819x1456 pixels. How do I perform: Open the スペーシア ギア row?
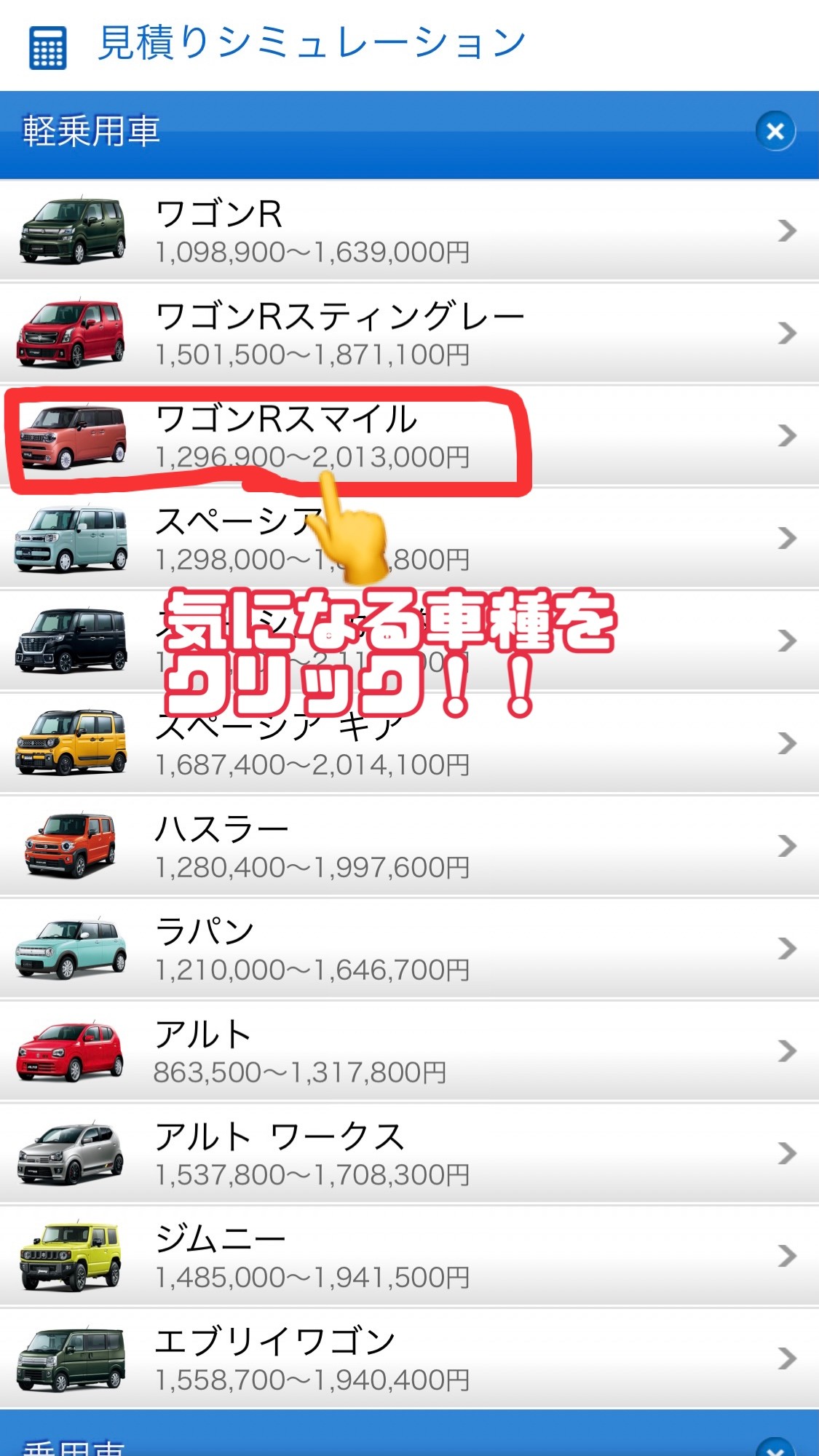[x=408, y=744]
